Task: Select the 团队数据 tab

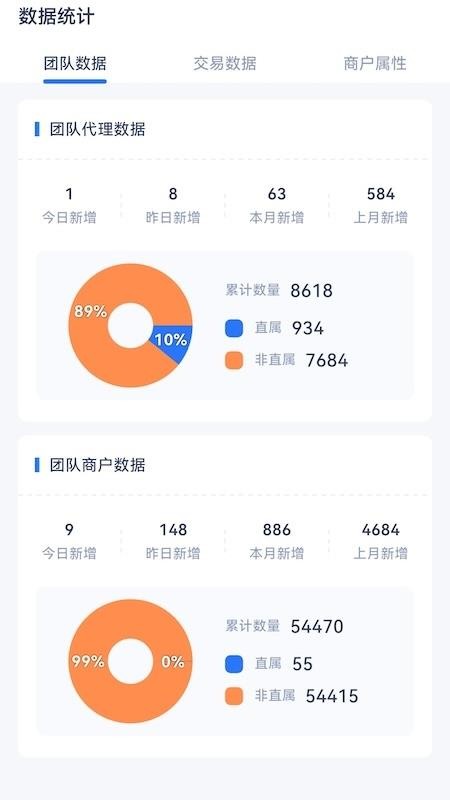Action: 75,64
